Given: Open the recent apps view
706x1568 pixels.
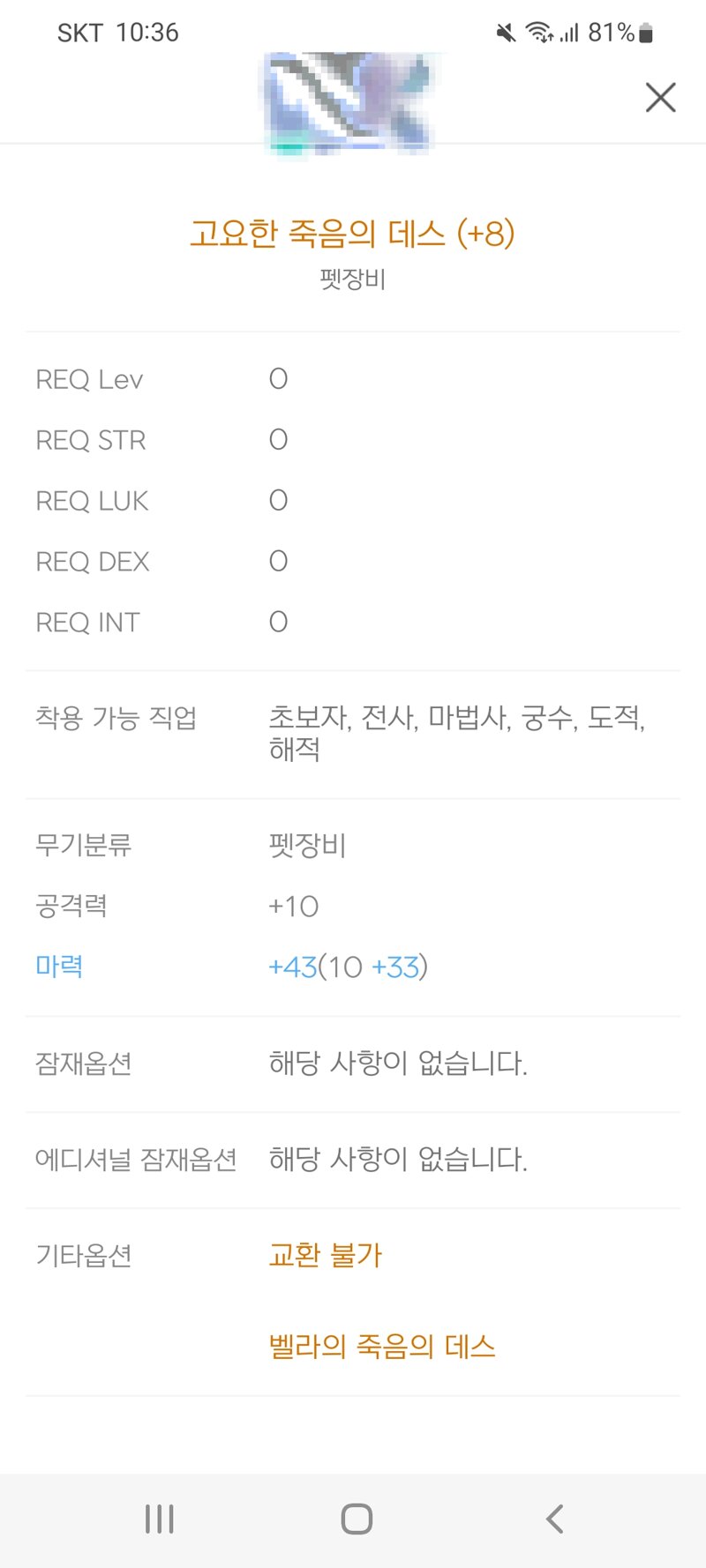Looking at the screenshot, I should tap(159, 1519).
